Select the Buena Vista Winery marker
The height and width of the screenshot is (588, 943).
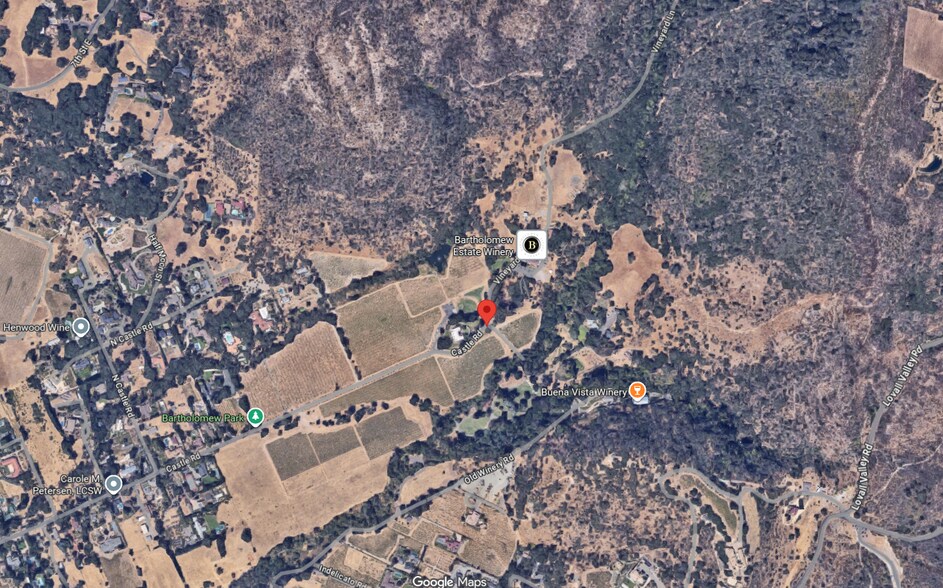[x=637, y=391]
